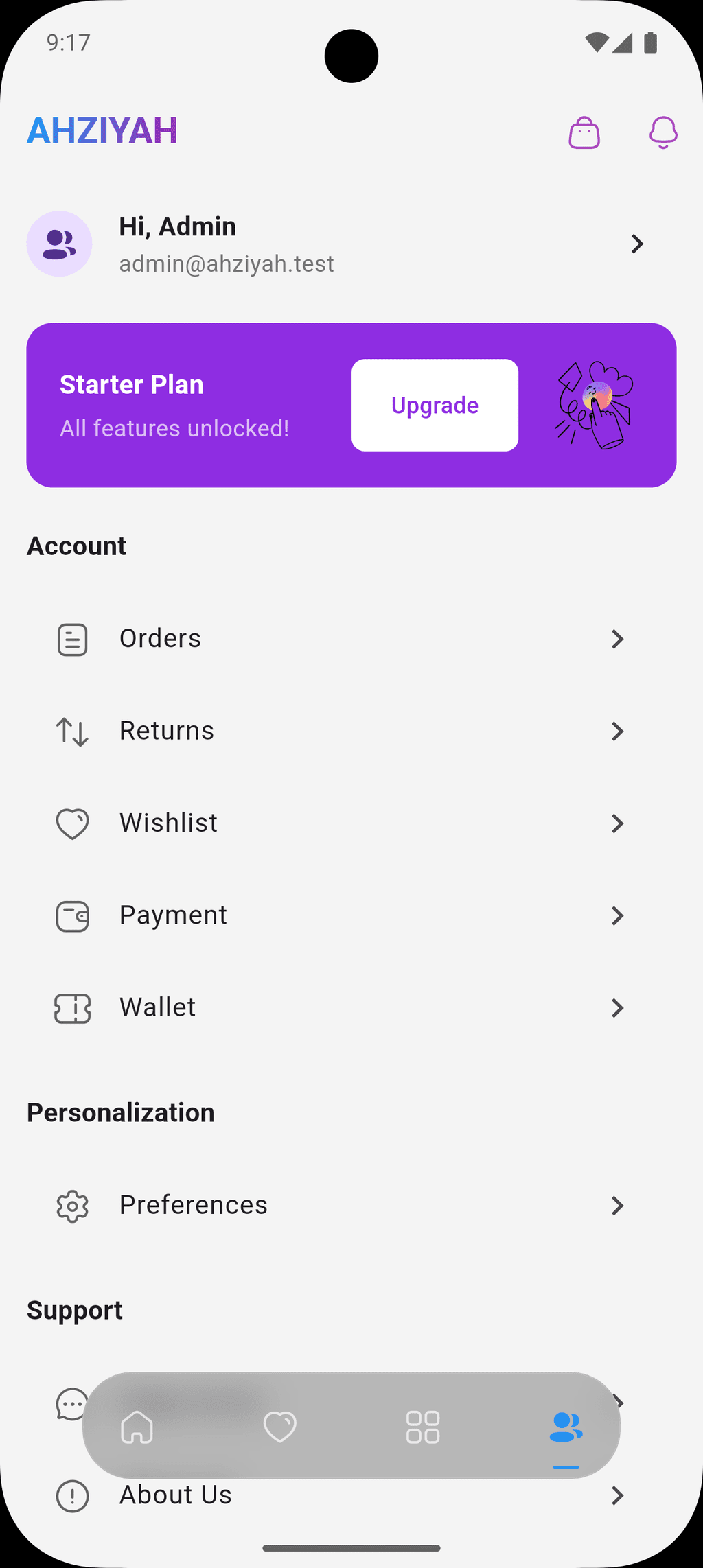Open the notifications bell
This screenshot has height=1568, width=703.
click(663, 132)
